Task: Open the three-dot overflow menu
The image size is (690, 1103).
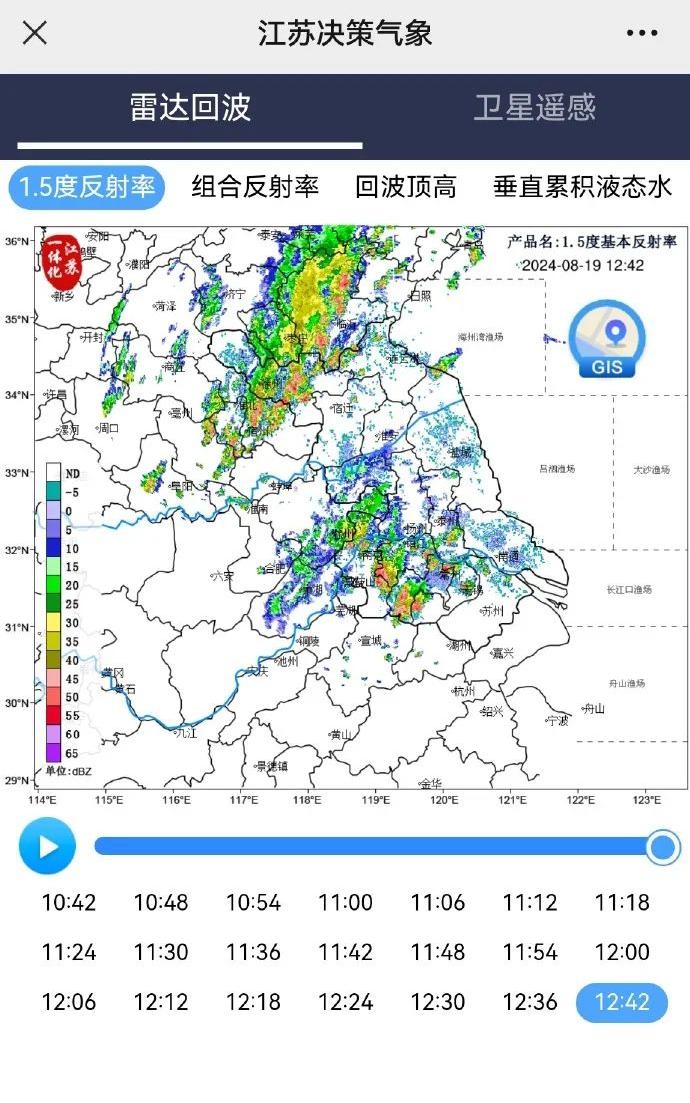Action: coord(641,32)
